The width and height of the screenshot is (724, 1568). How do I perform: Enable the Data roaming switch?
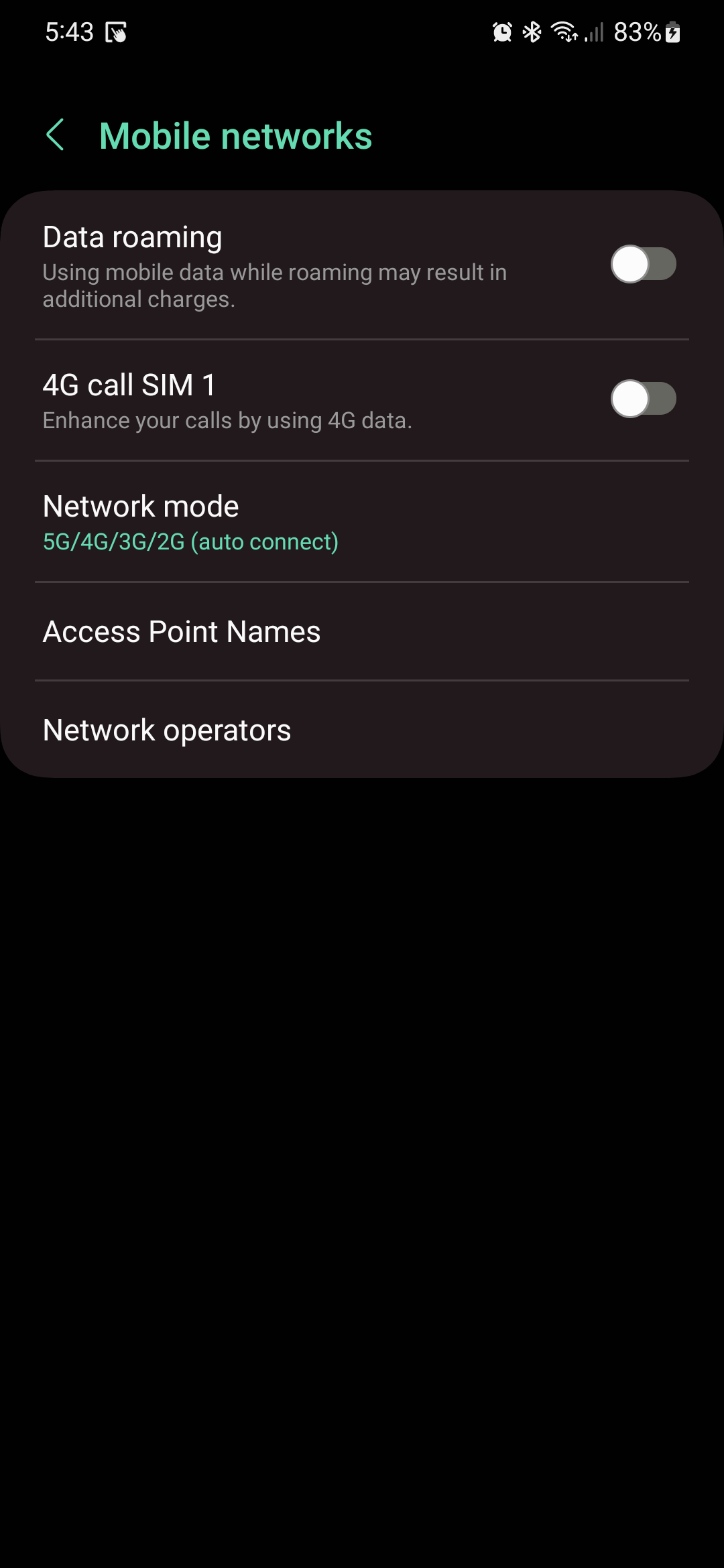click(643, 265)
